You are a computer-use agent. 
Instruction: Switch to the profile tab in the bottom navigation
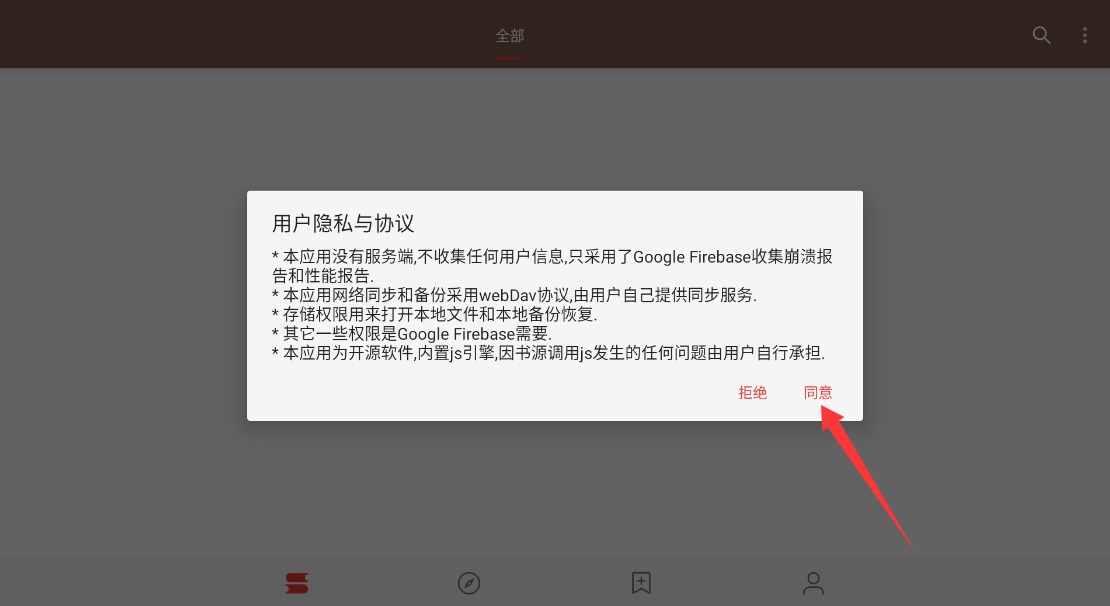coord(814,583)
